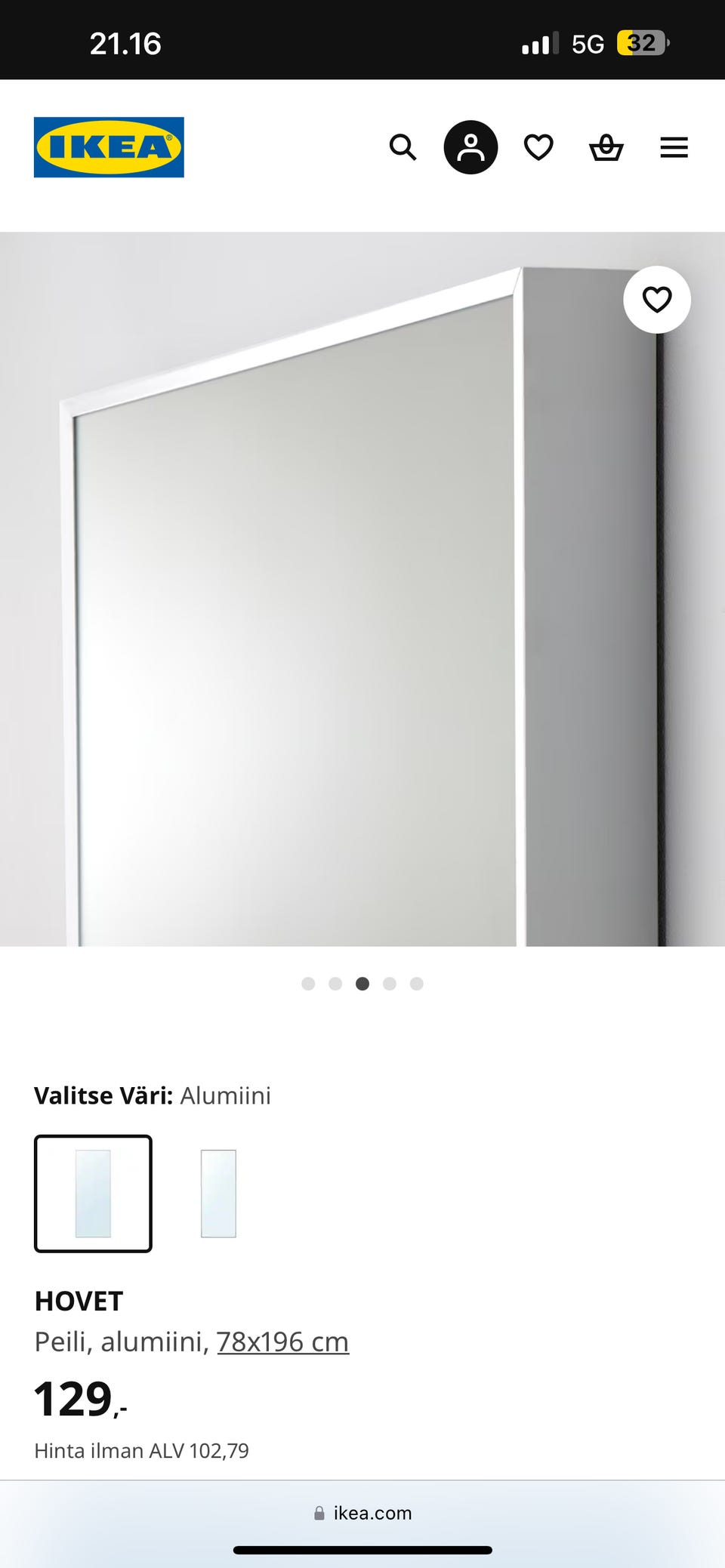Viewport: 725px width, 1568px height.
Task: Tap the clock showing 21.16
Action: coord(126,43)
